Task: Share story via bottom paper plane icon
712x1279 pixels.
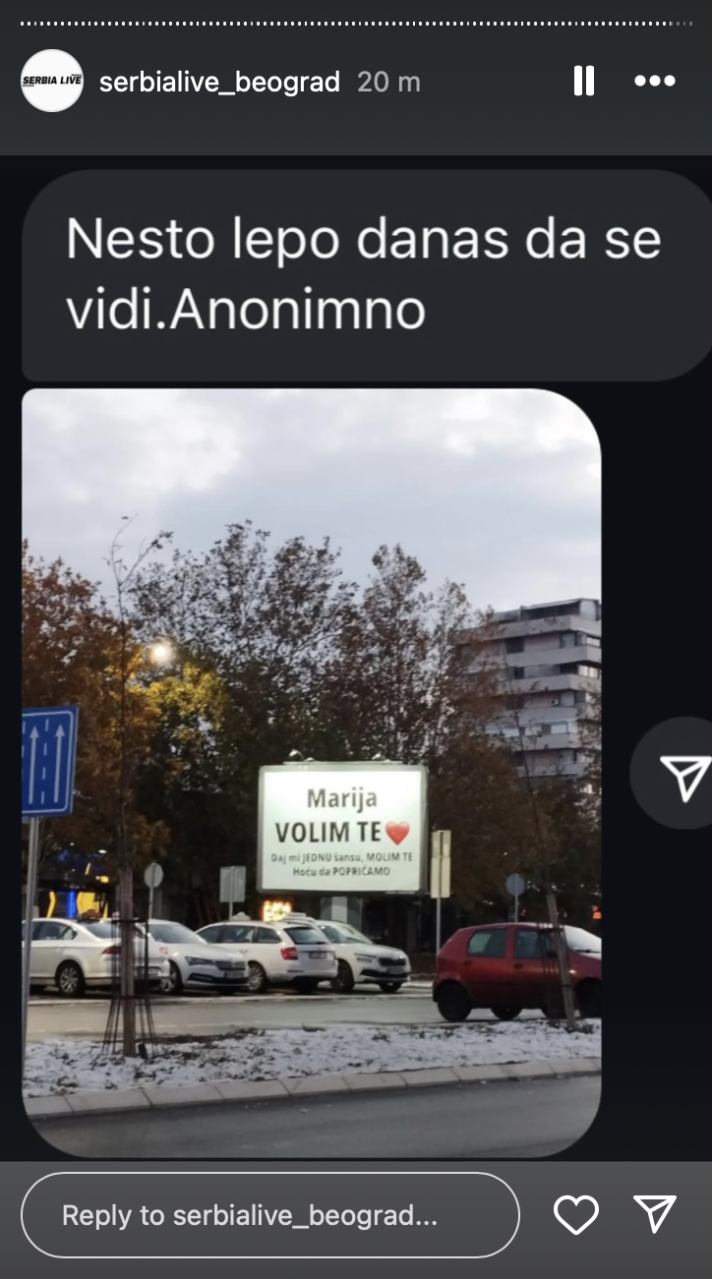Action: tap(655, 1214)
